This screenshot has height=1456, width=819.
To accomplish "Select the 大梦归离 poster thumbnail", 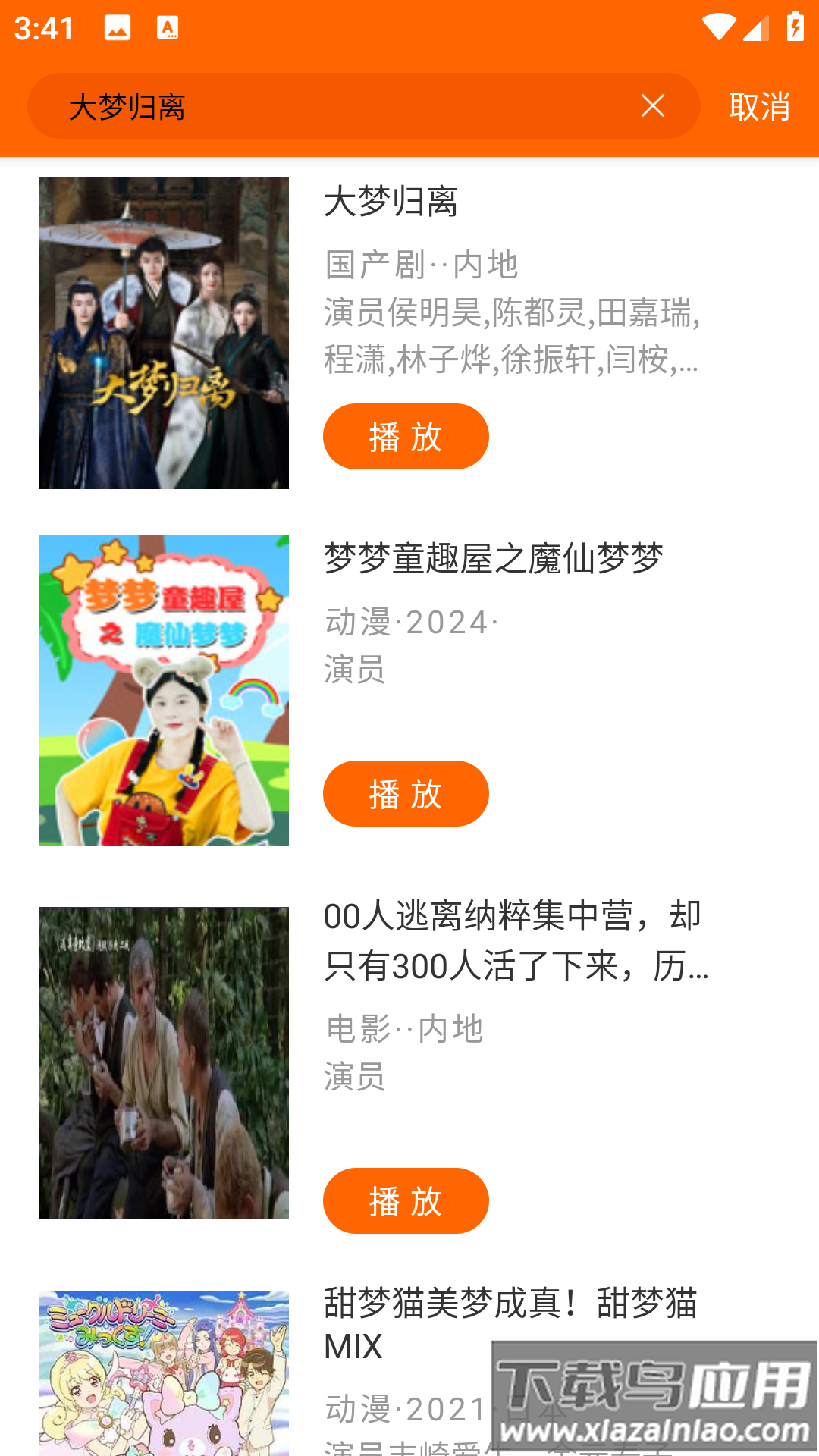I will coord(164,332).
